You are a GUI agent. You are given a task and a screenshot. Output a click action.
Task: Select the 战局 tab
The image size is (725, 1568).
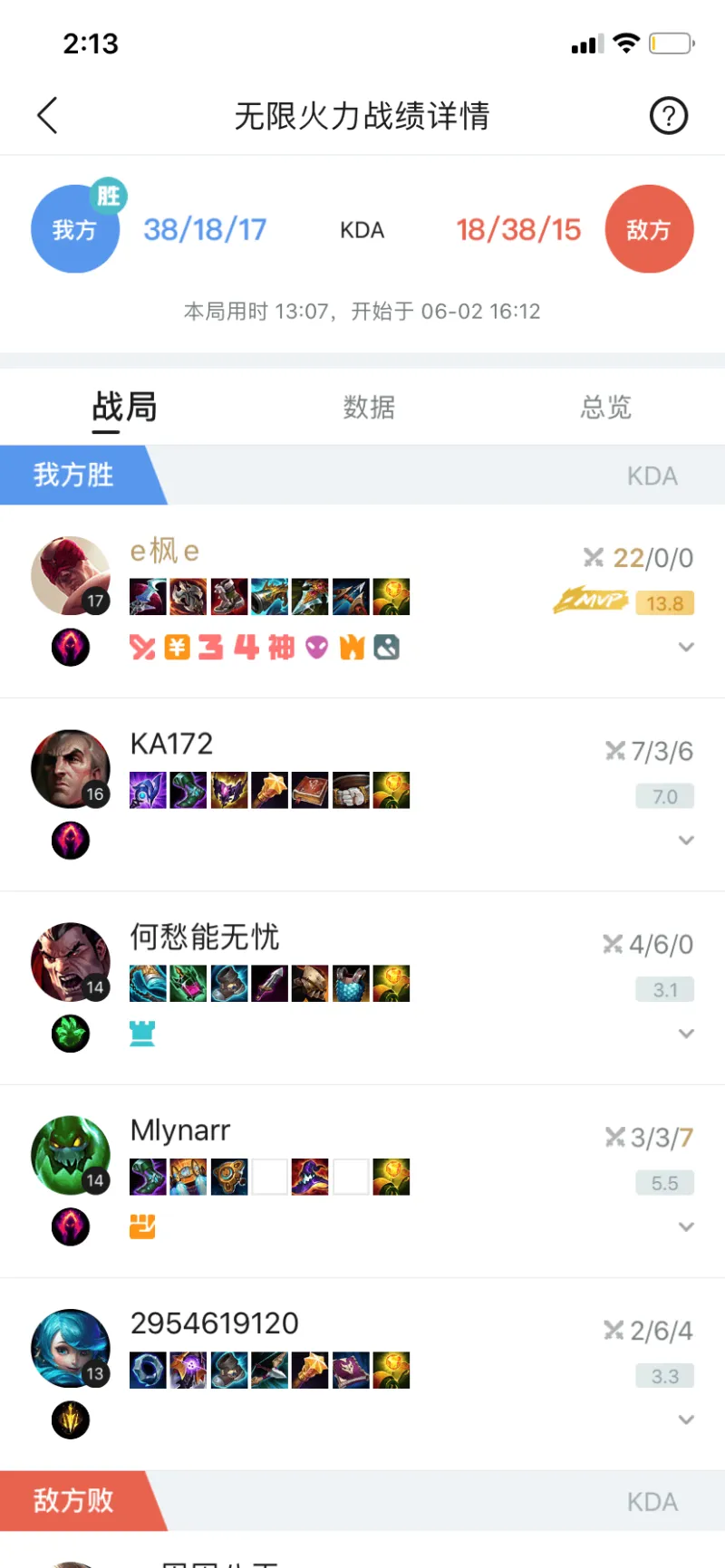coord(124,408)
